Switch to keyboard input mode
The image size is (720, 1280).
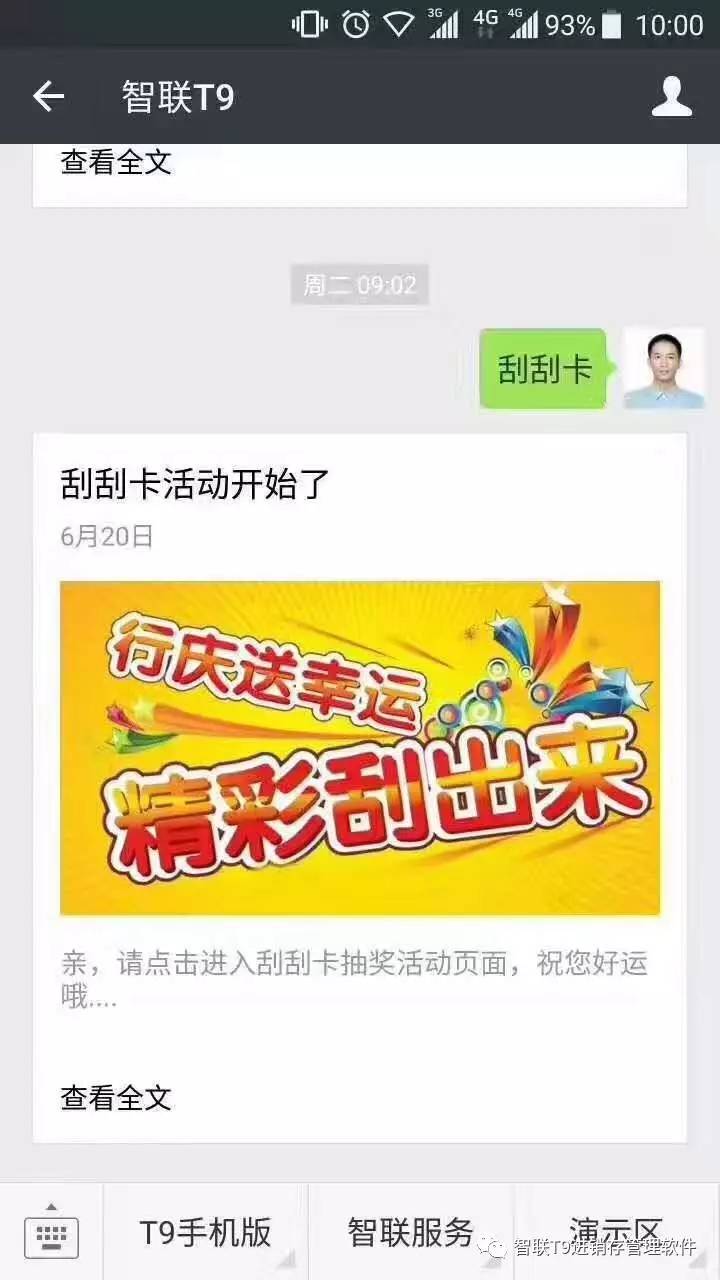pyautogui.click(x=51, y=1233)
